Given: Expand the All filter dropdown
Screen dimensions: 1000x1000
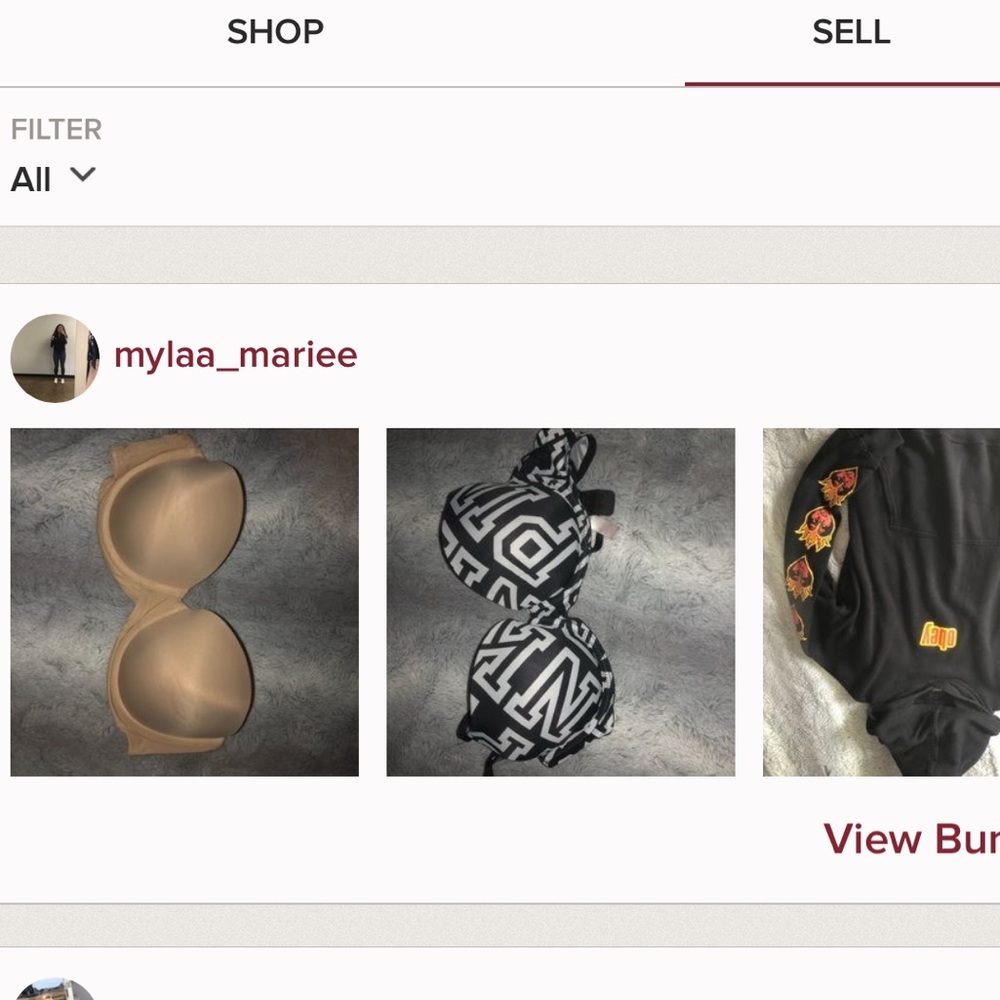Looking at the screenshot, I should pos(53,178).
